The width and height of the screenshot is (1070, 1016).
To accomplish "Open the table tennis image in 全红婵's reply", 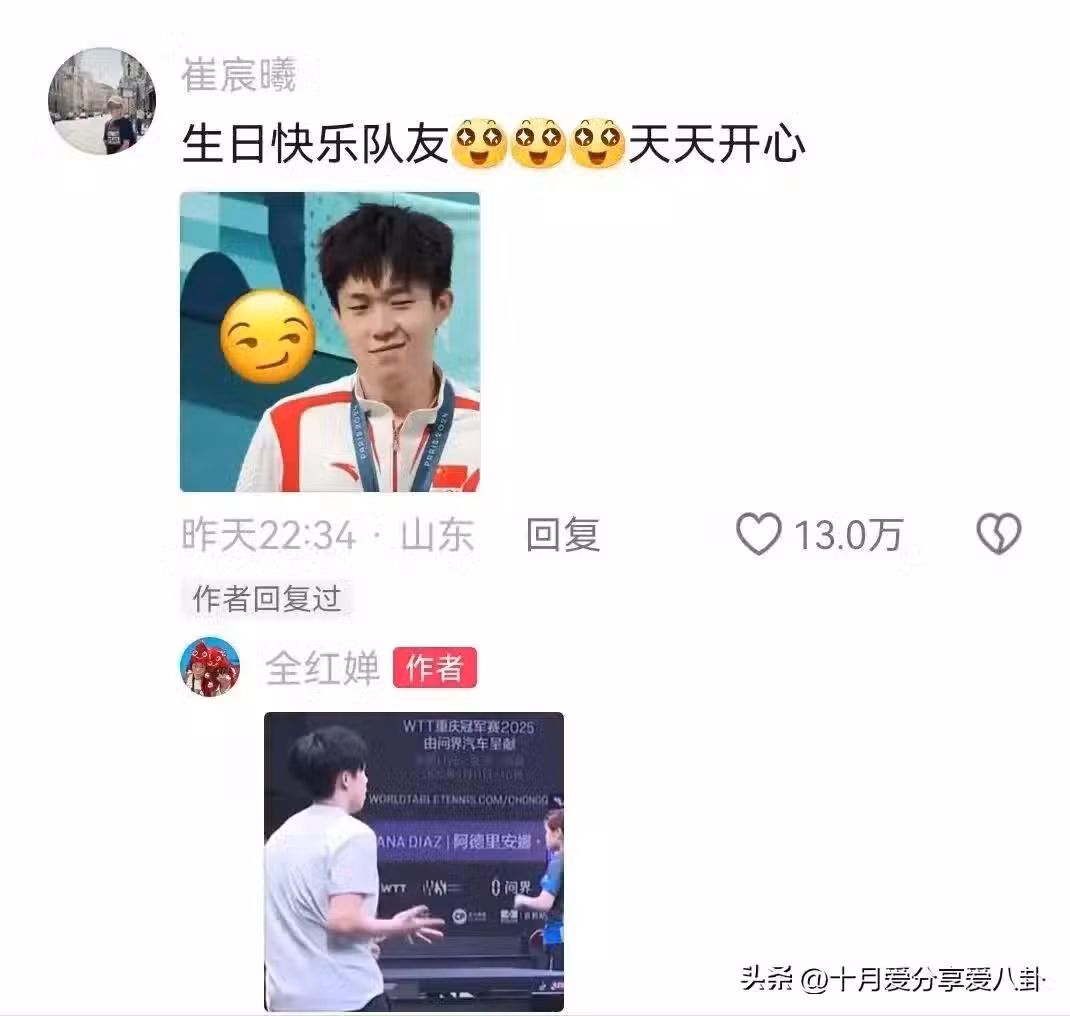I will 413,861.
